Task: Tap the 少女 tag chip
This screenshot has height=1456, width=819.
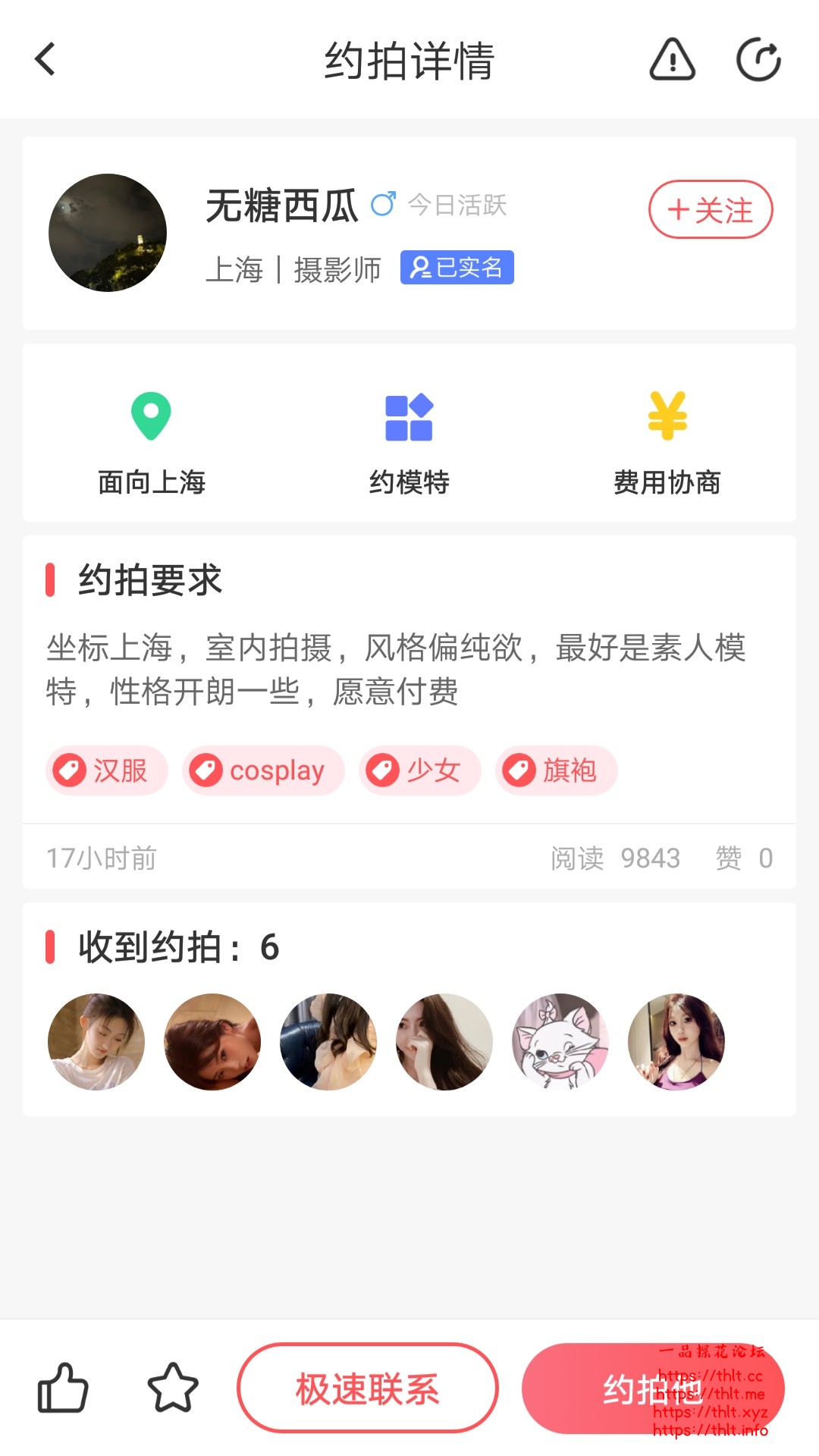Action: point(419,770)
